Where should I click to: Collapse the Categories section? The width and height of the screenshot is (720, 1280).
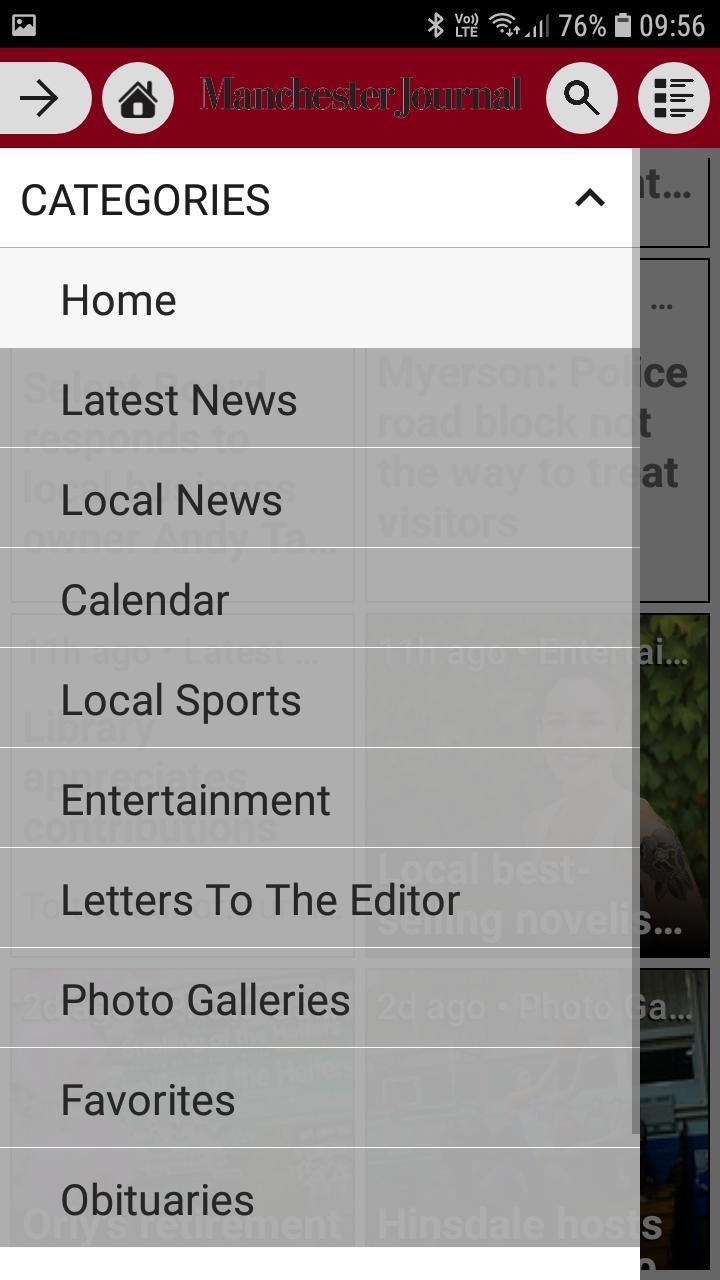(590, 198)
